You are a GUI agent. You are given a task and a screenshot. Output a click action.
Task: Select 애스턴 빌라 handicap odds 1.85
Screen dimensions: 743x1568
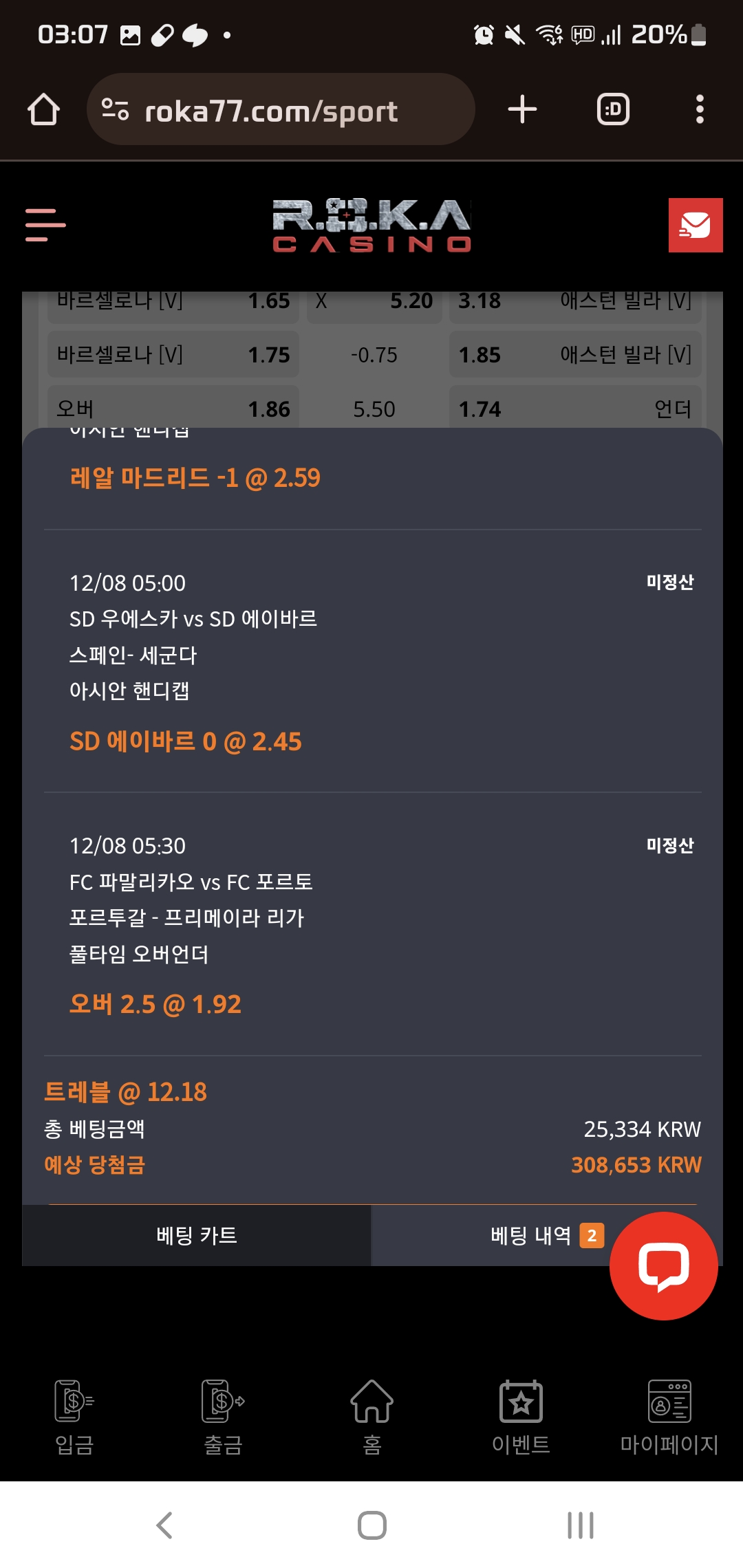click(x=574, y=355)
